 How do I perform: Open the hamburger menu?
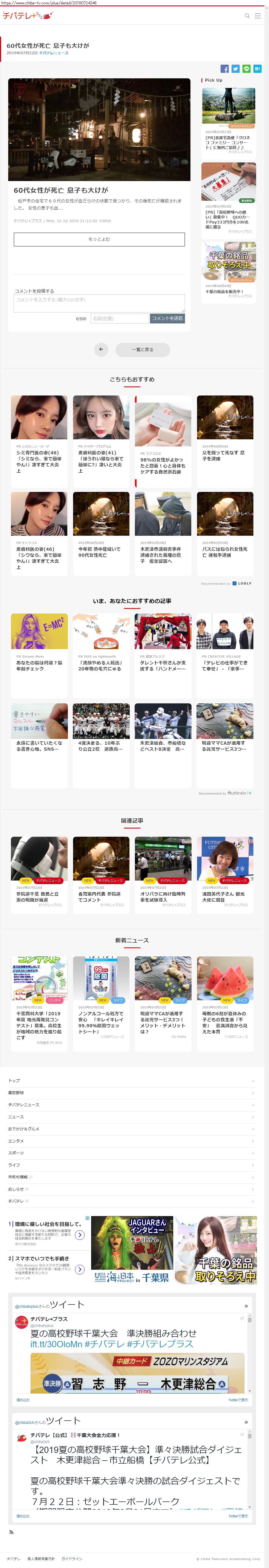tap(258, 16)
